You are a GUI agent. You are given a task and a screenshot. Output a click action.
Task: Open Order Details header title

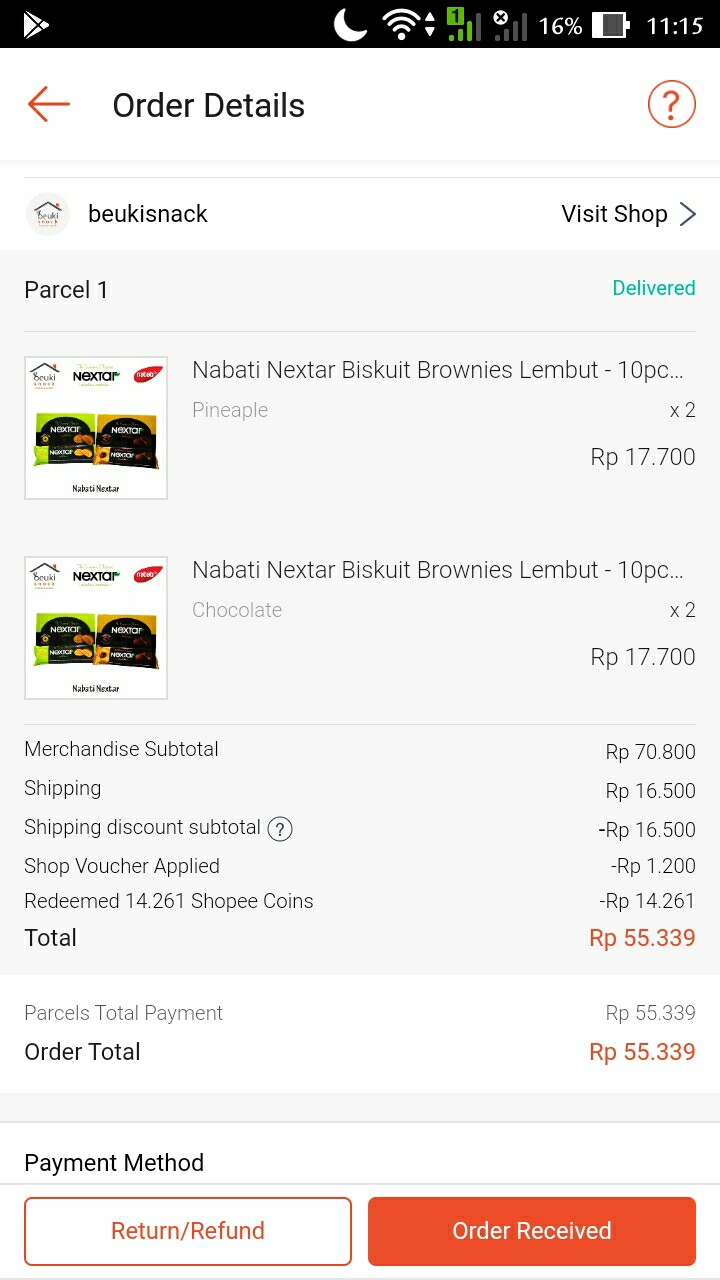click(x=207, y=104)
